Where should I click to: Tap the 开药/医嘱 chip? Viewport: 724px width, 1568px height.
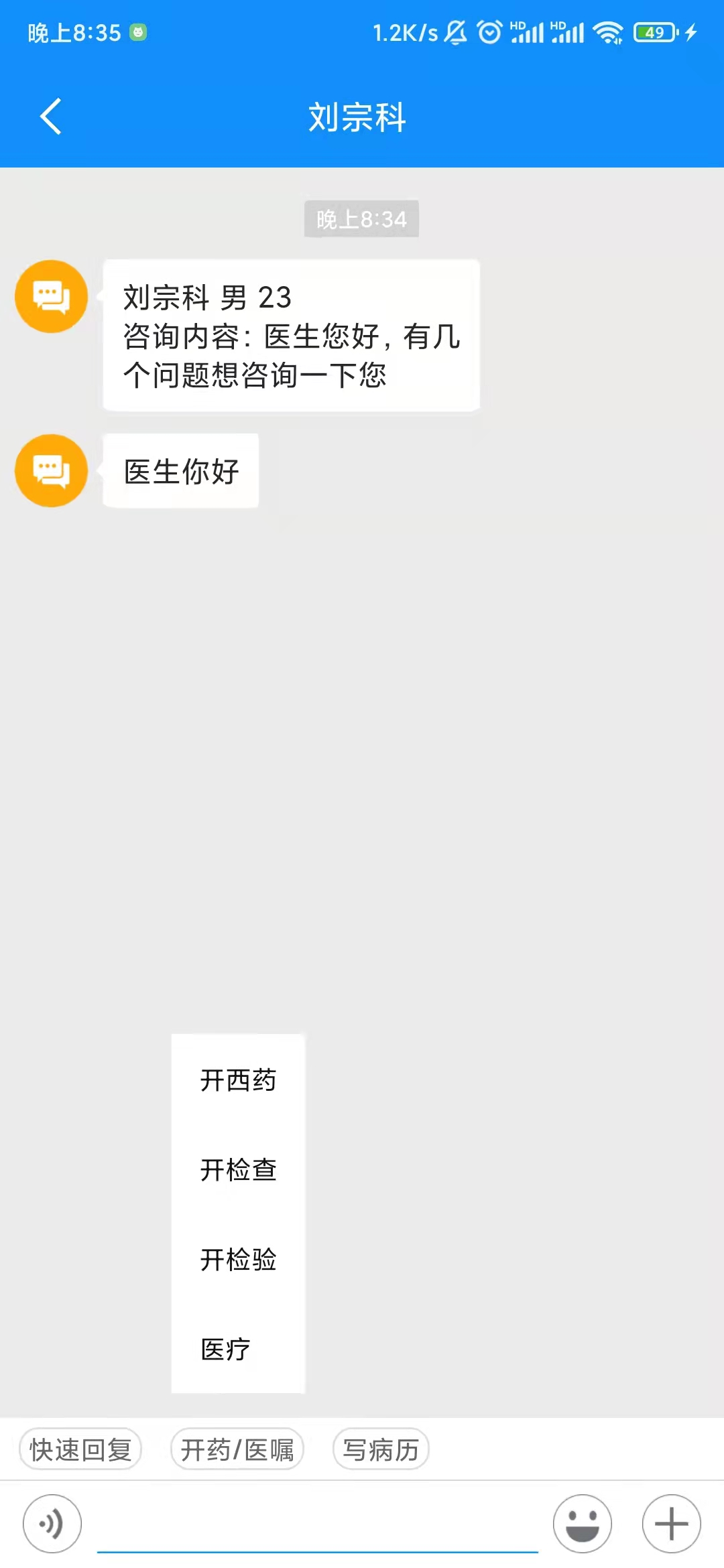(x=237, y=1449)
